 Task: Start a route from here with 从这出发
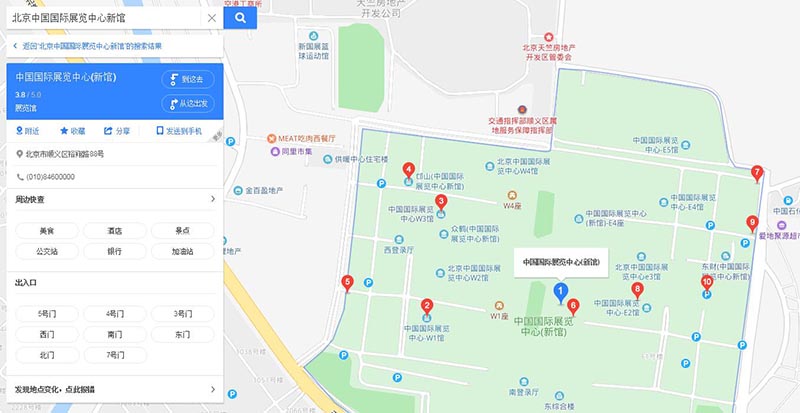pyautogui.click(x=187, y=103)
